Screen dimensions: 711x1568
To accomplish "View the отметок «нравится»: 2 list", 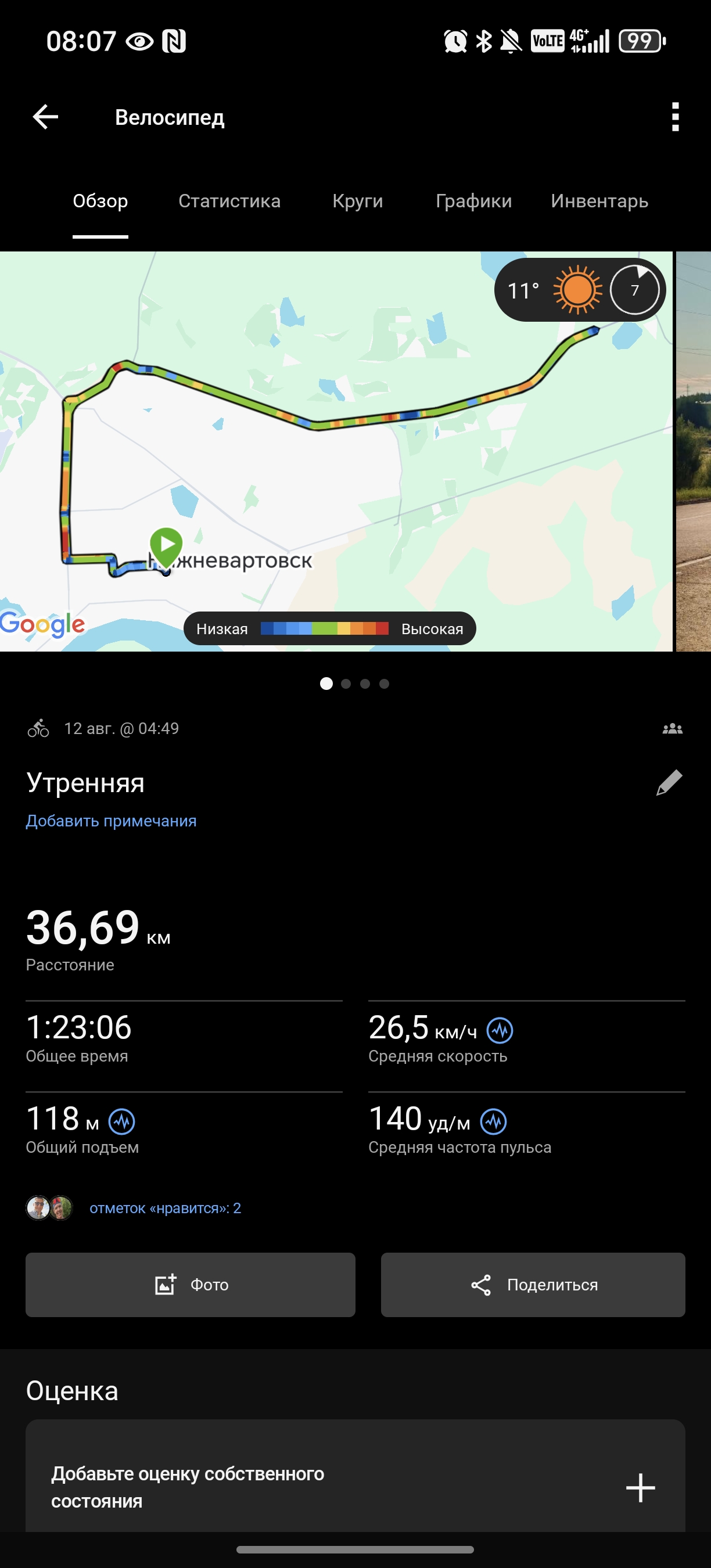I will click(165, 1208).
